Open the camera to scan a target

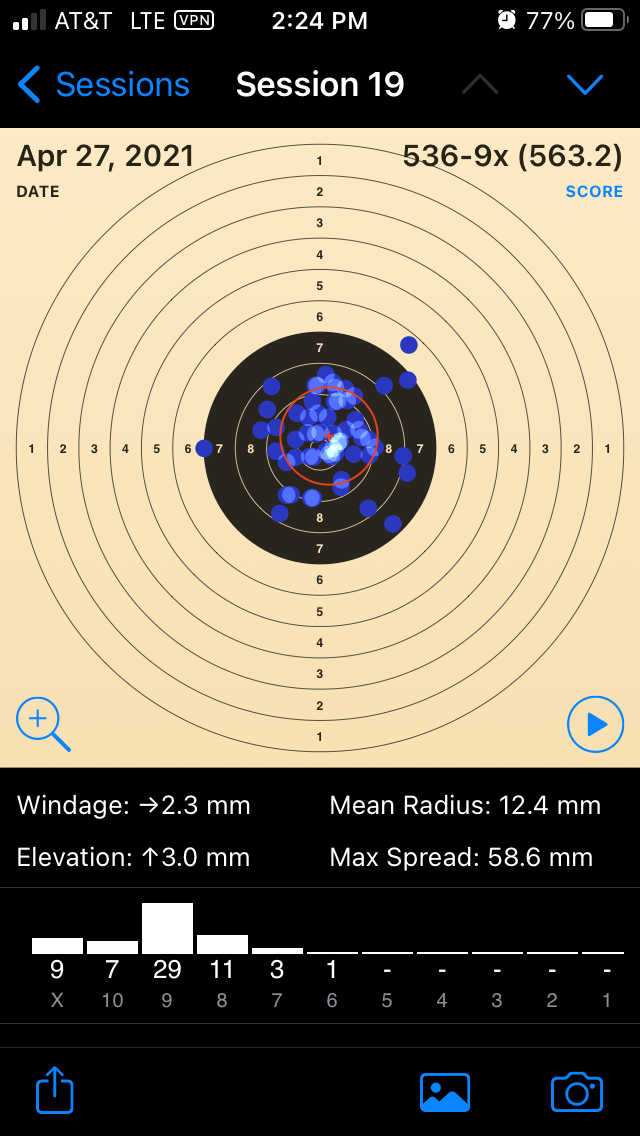577,1092
